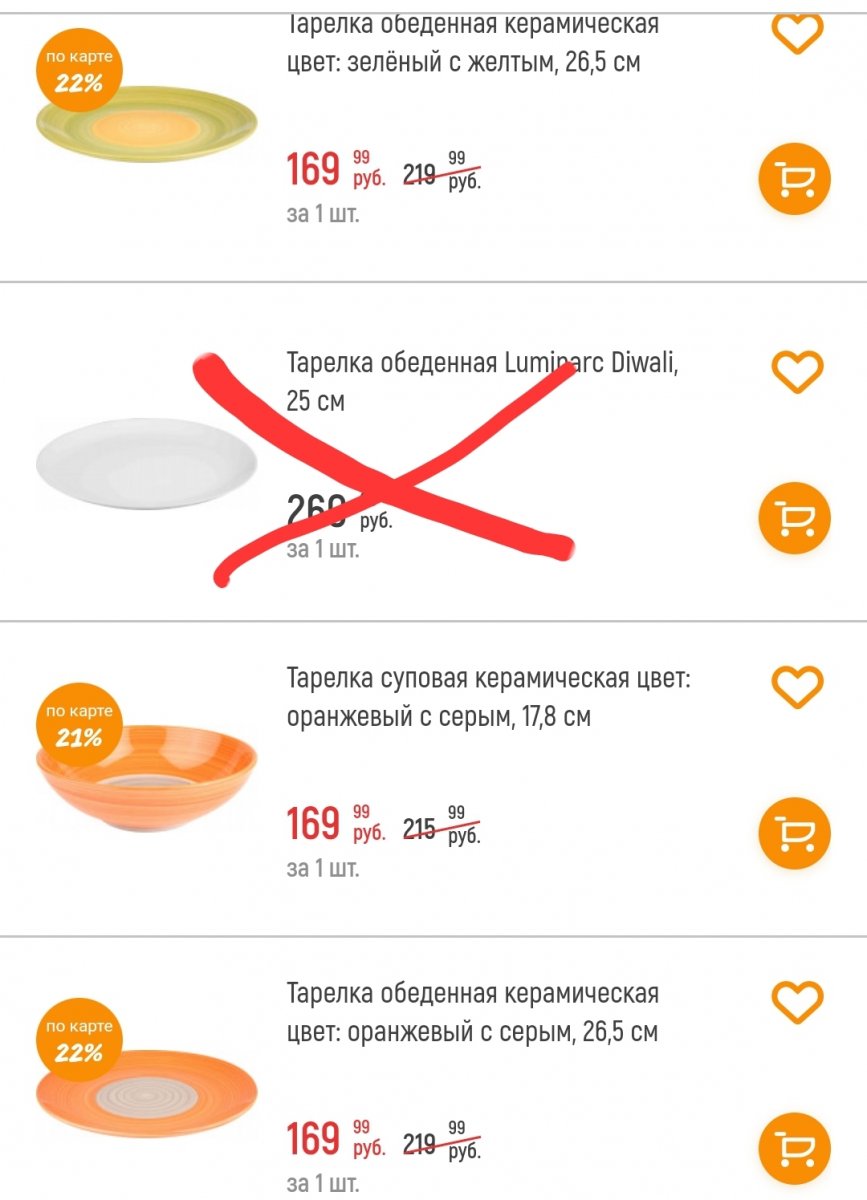This screenshot has height=1200, width=867.
Task: Favorite the Luminarc Diwali plate
Action: coord(797,372)
